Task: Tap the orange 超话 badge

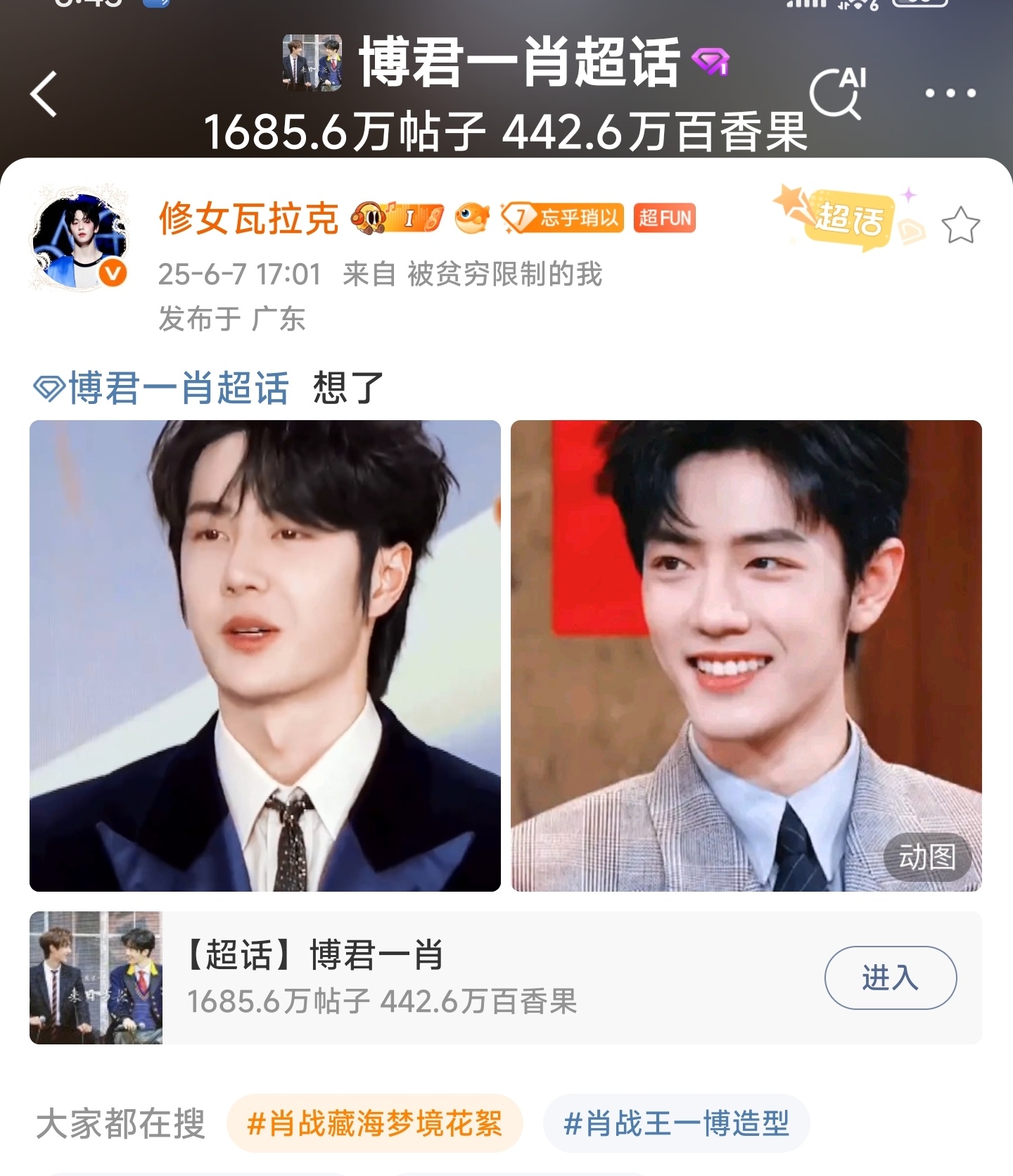Action: [848, 219]
